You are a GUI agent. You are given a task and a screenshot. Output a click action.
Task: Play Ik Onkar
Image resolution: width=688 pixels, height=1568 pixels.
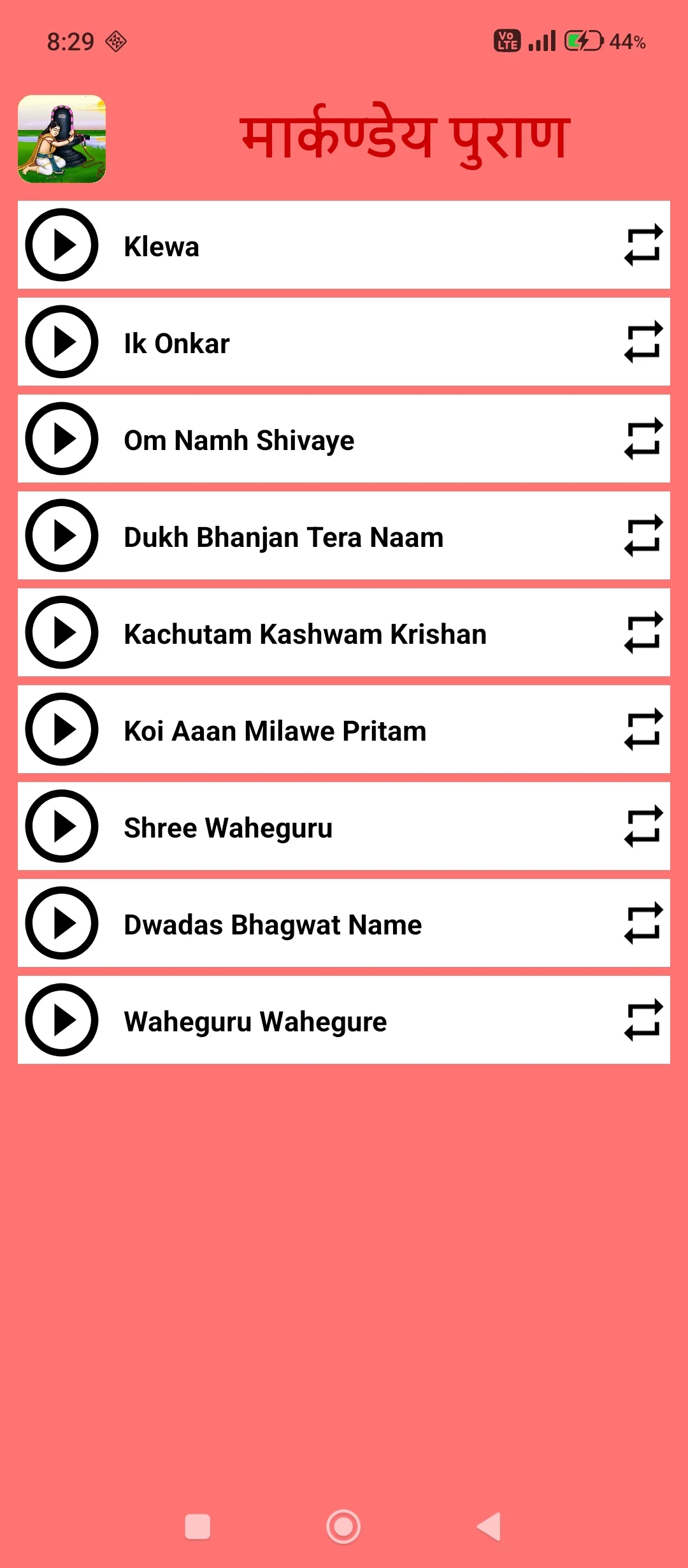point(62,342)
